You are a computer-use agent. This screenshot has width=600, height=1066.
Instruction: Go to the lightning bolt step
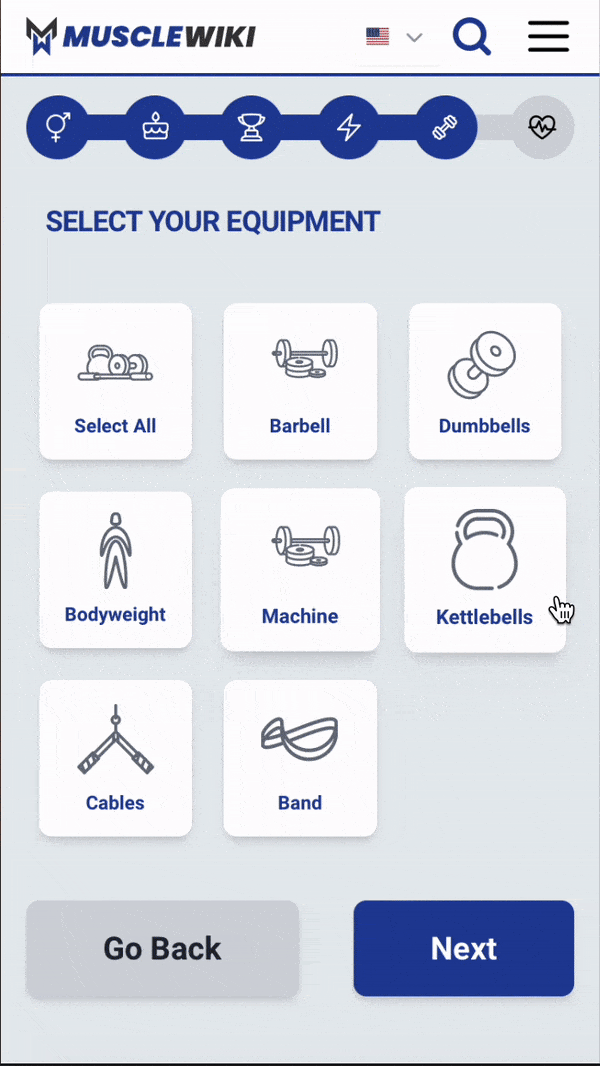[x=348, y=128]
